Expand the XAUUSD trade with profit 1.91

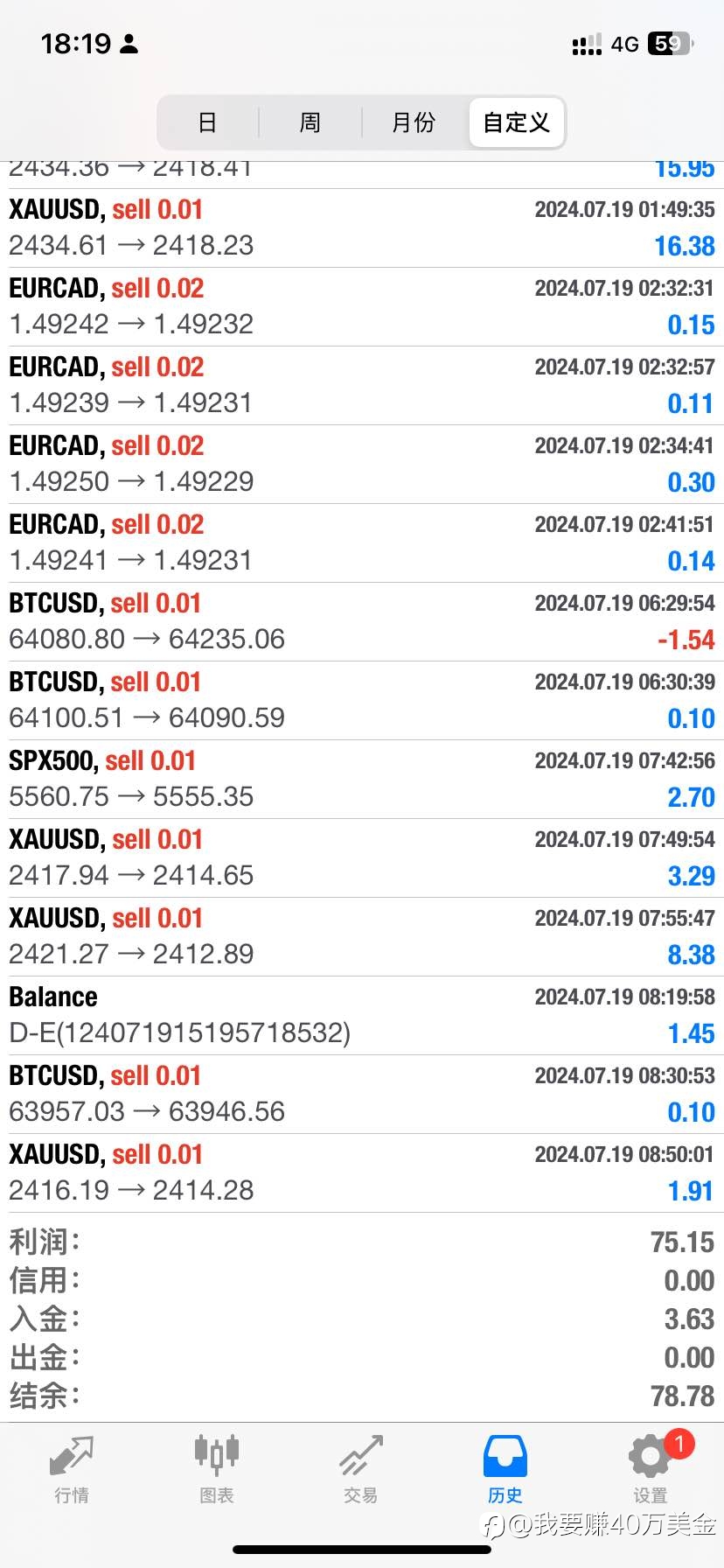(362, 1173)
